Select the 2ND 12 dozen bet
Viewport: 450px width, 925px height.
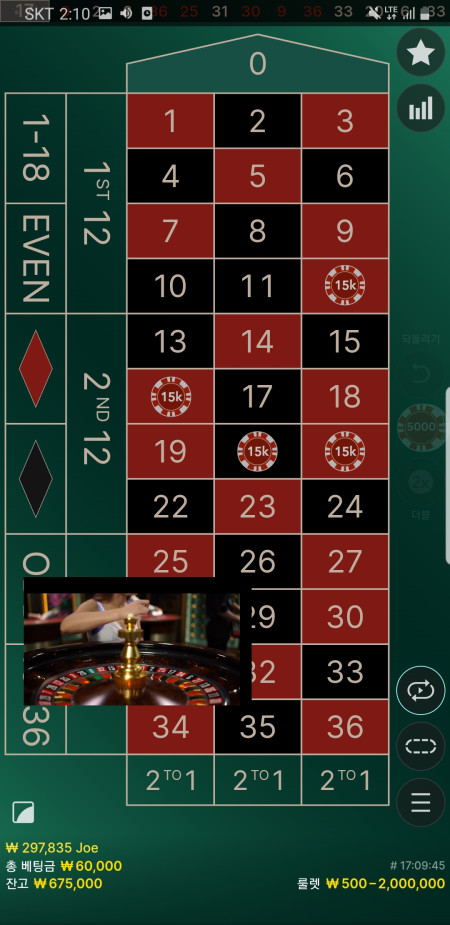96,424
